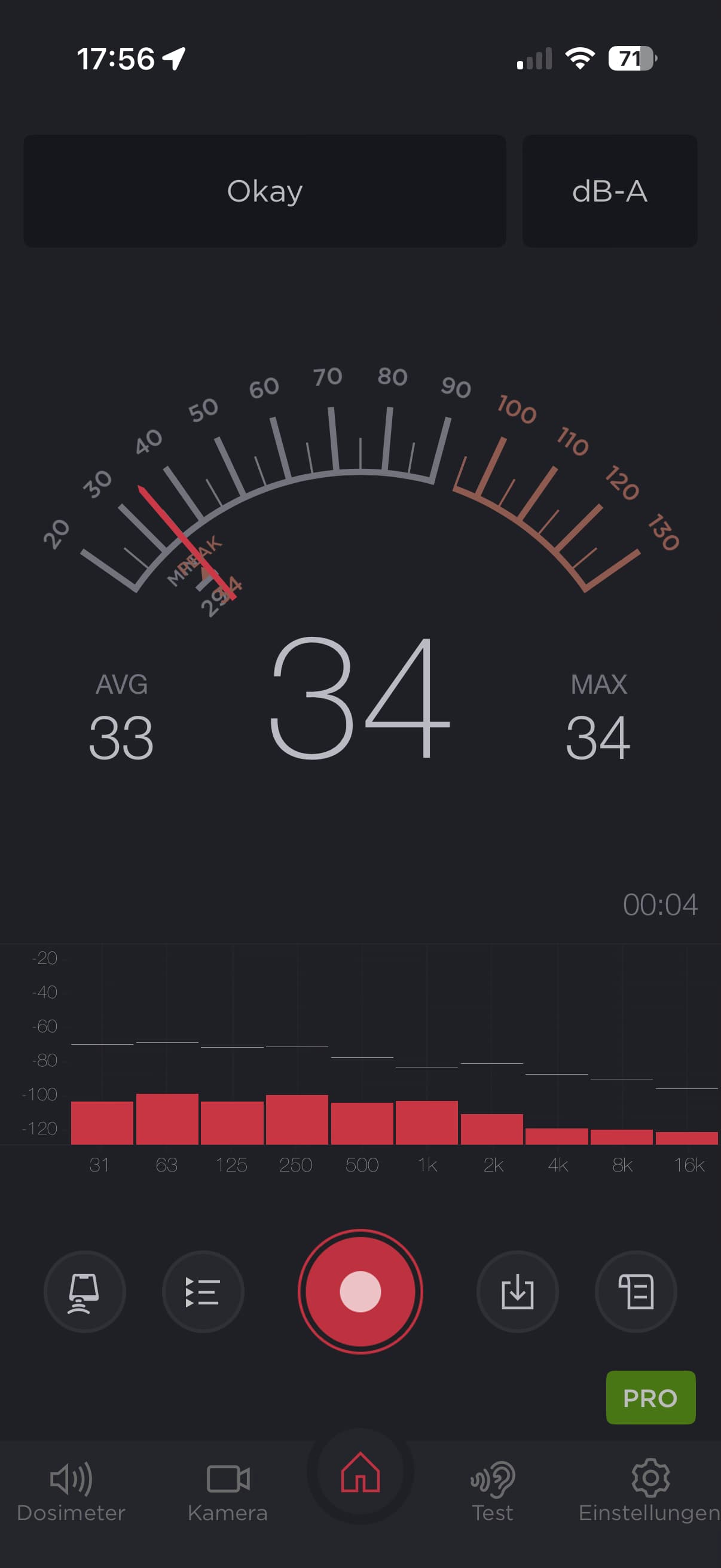The width and height of the screenshot is (721, 1568).
Task: Change the dB-A weighting setting
Action: [610, 191]
